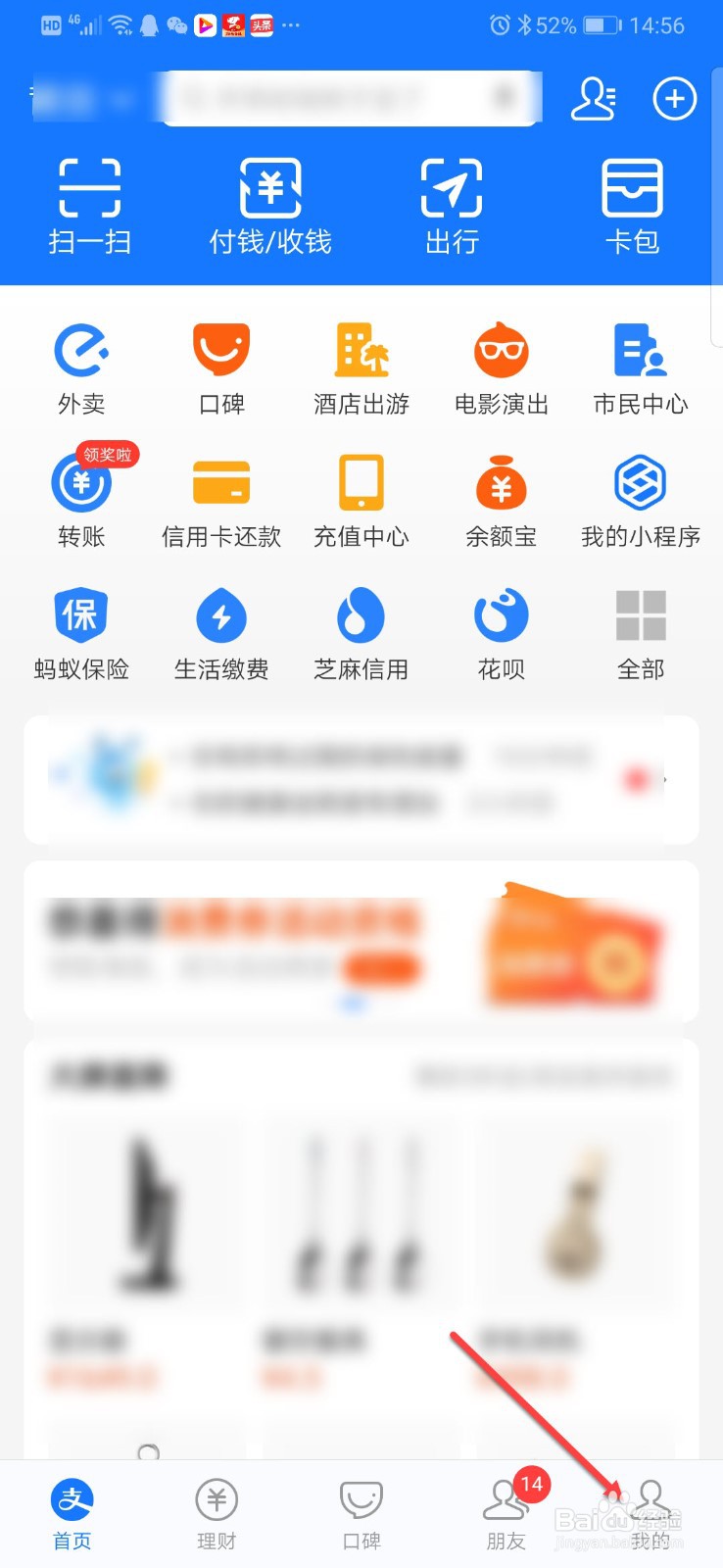Open the 出行 travel service
Viewport: 723px width, 1568px height.
pyautogui.click(x=452, y=206)
